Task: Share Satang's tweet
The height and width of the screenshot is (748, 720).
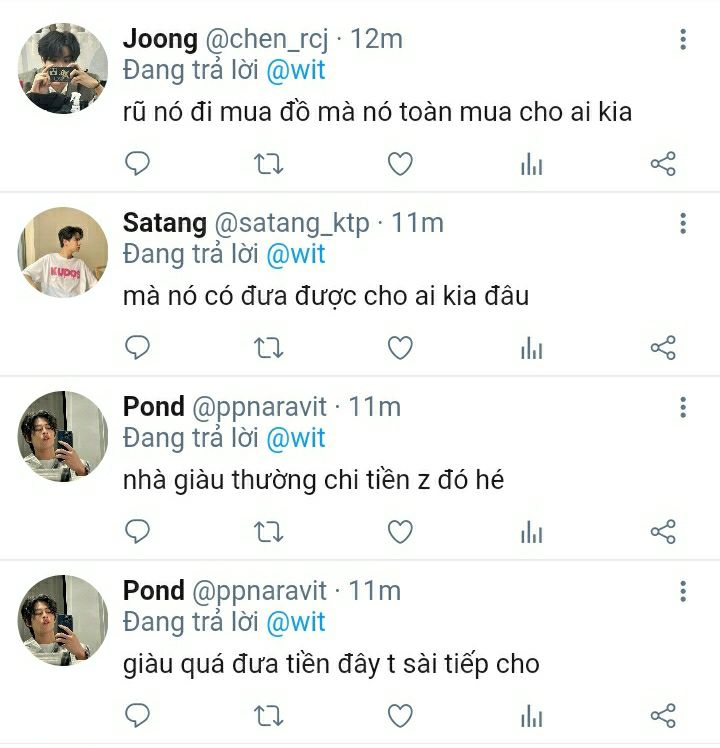Action: coord(663,348)
